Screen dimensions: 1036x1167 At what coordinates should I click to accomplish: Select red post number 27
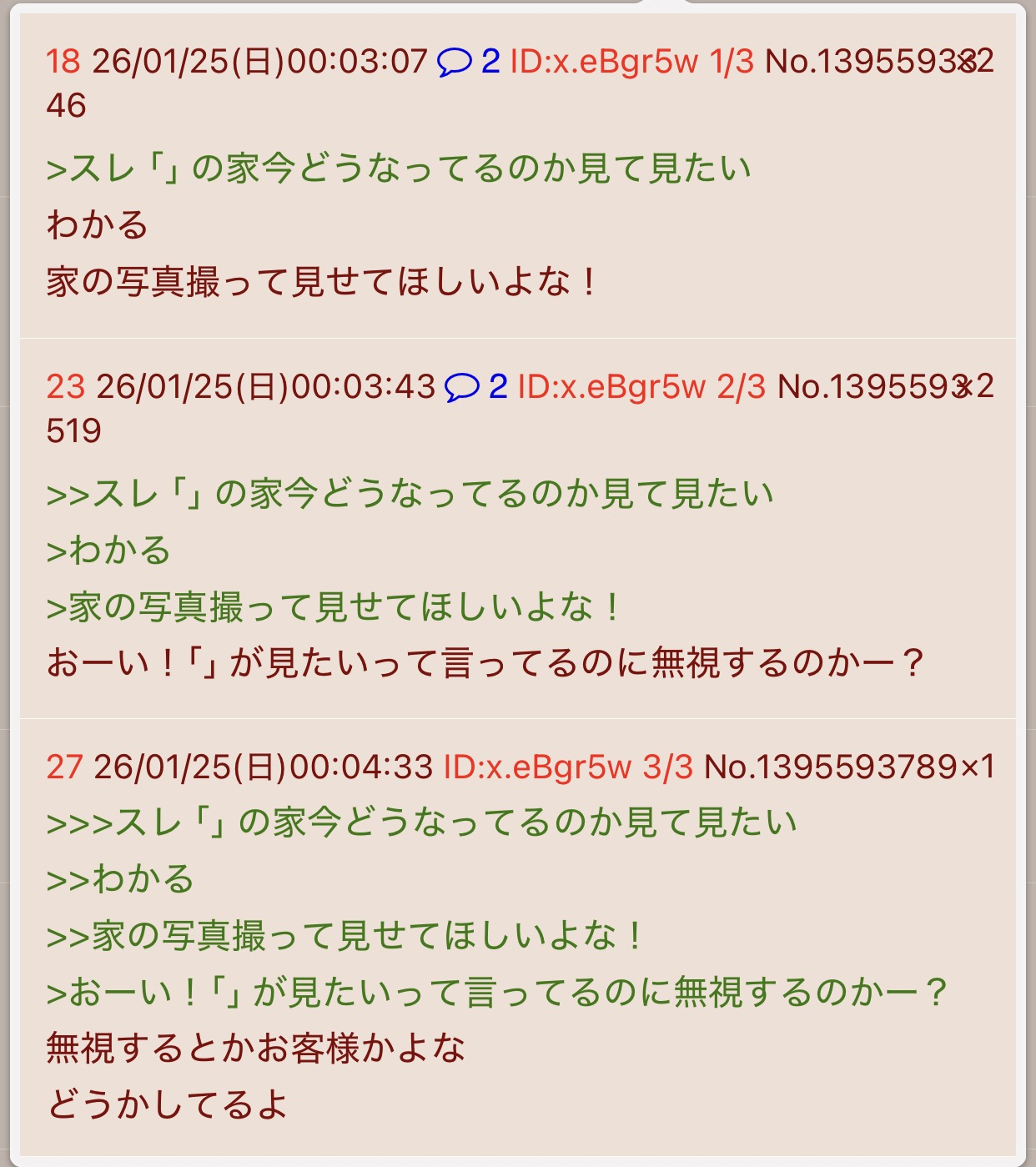pos(64,766)
